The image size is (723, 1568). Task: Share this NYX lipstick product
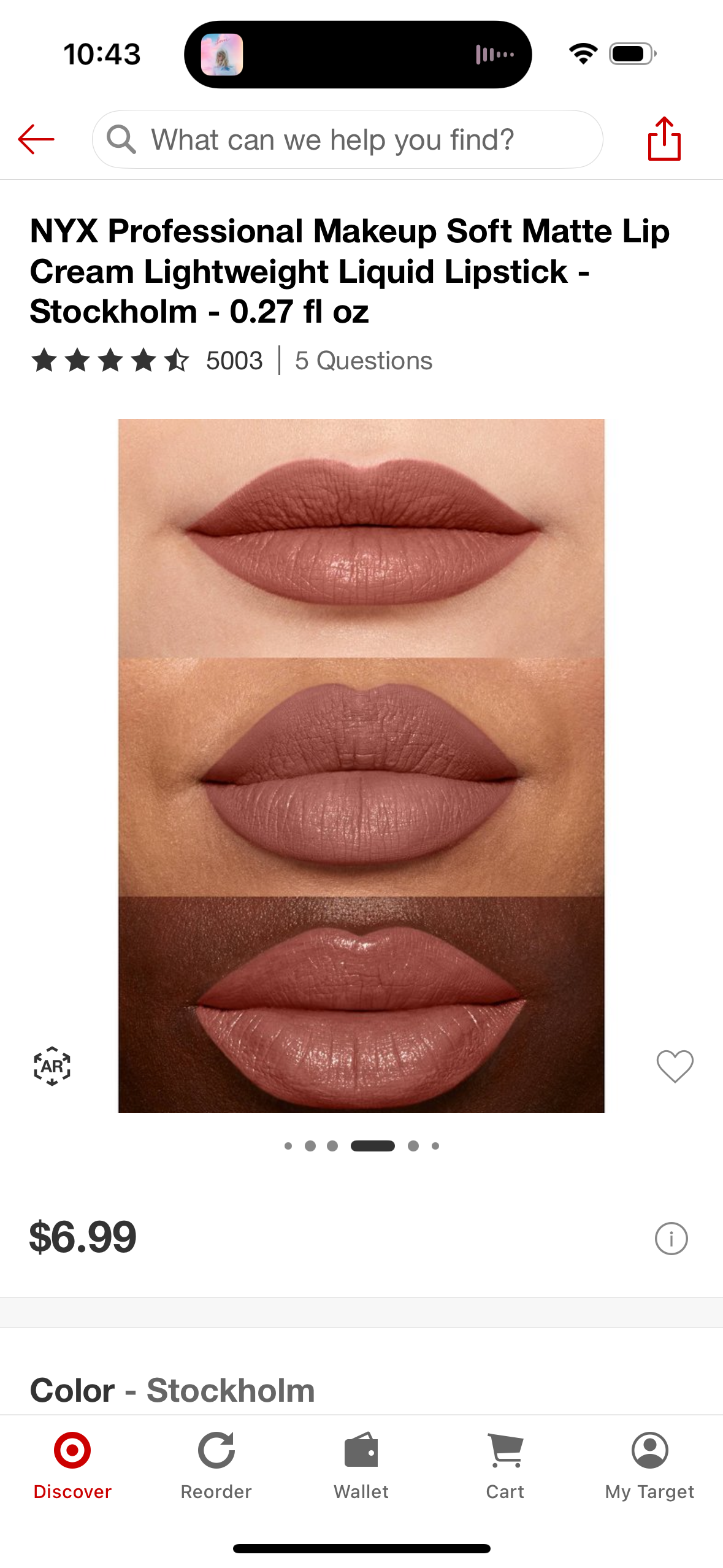pos(664,139)
